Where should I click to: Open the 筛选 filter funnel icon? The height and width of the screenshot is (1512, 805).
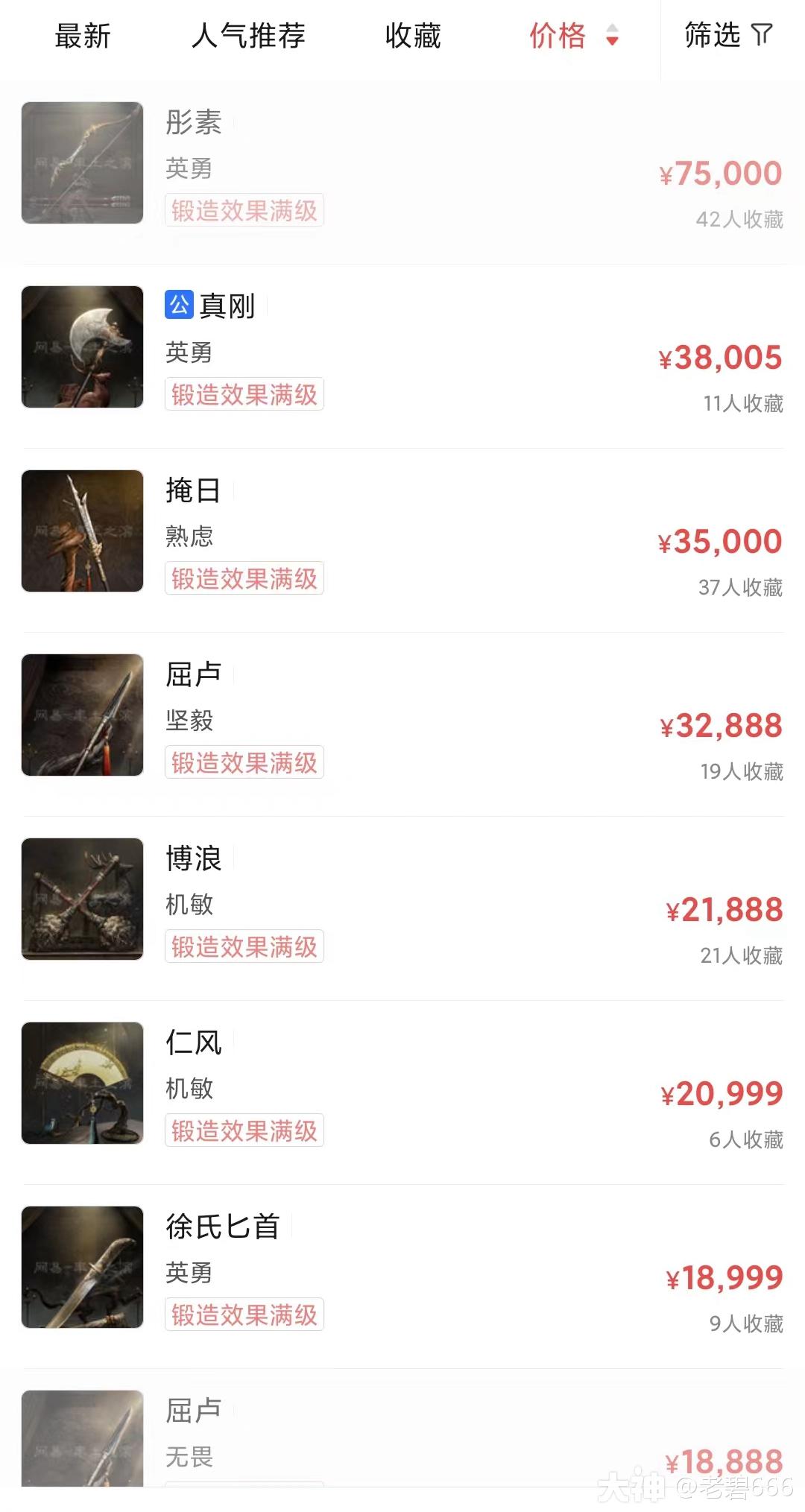(x=760, y=36)
